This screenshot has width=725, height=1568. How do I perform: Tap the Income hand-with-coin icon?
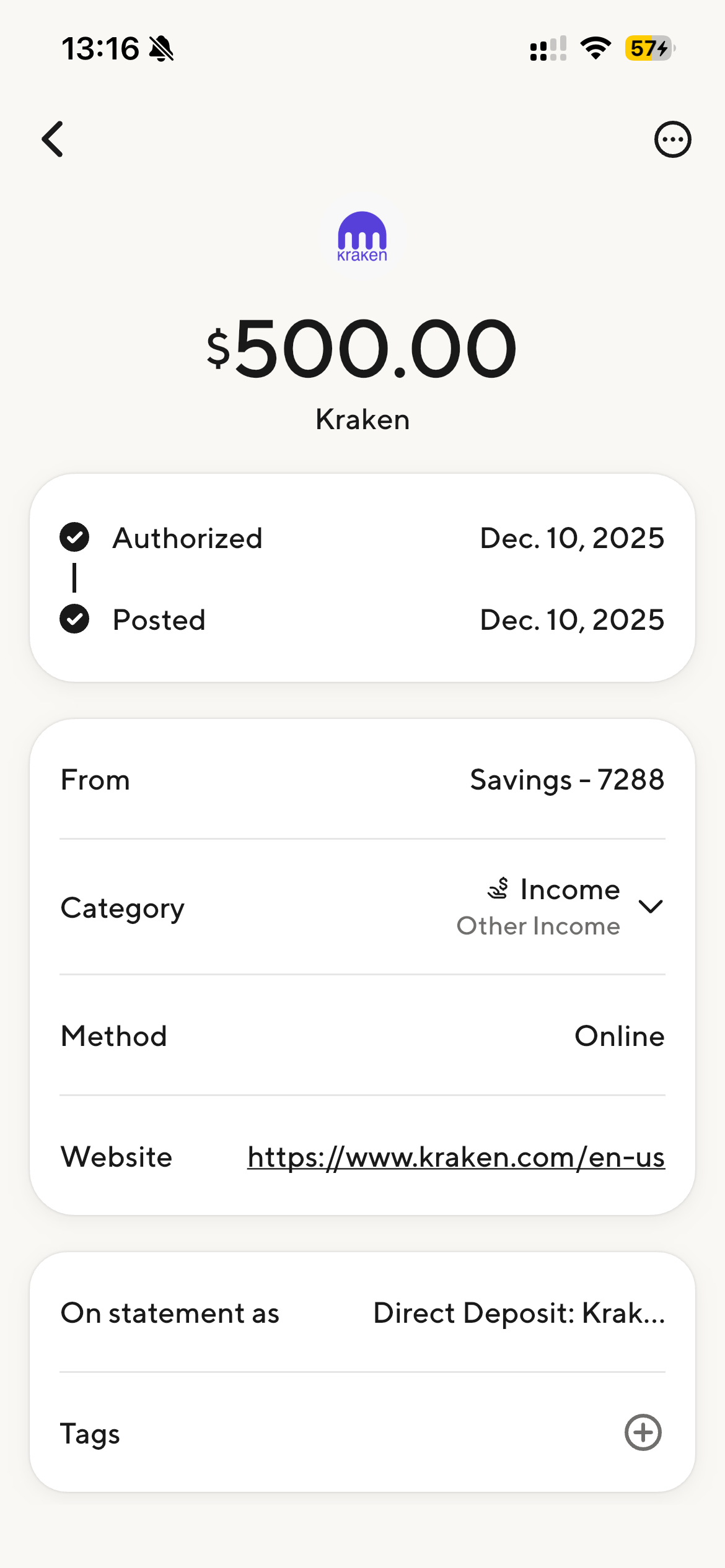(x=496, y=889)
